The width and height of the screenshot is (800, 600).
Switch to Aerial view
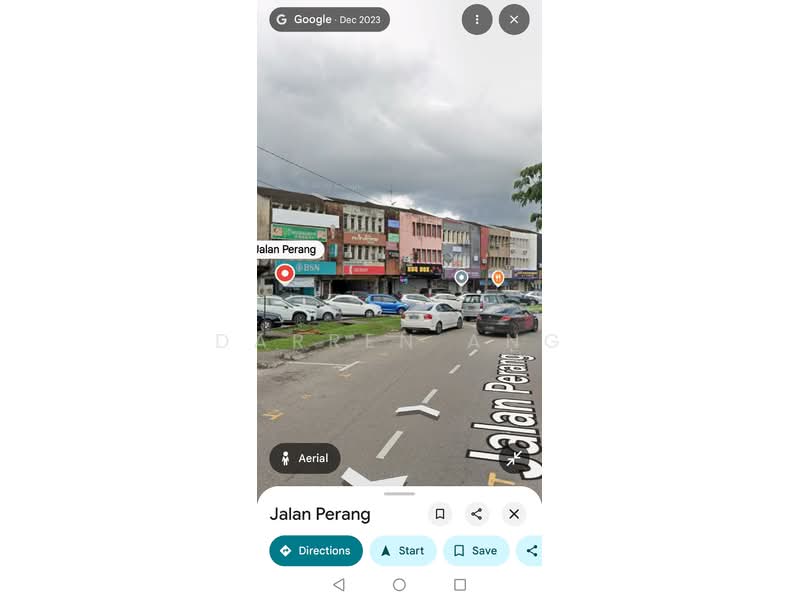(x=305, y=458)
